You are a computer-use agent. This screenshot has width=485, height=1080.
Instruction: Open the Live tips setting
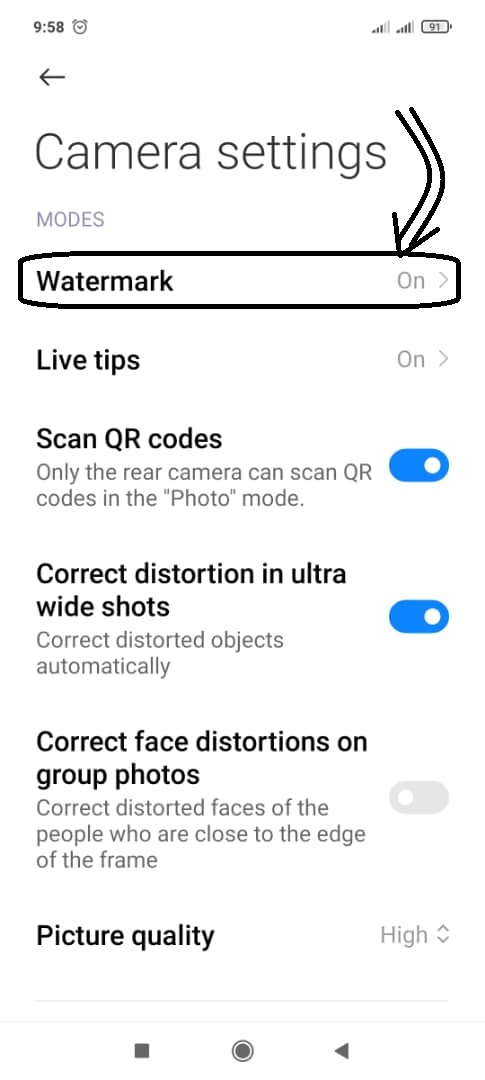coord(242,360)
